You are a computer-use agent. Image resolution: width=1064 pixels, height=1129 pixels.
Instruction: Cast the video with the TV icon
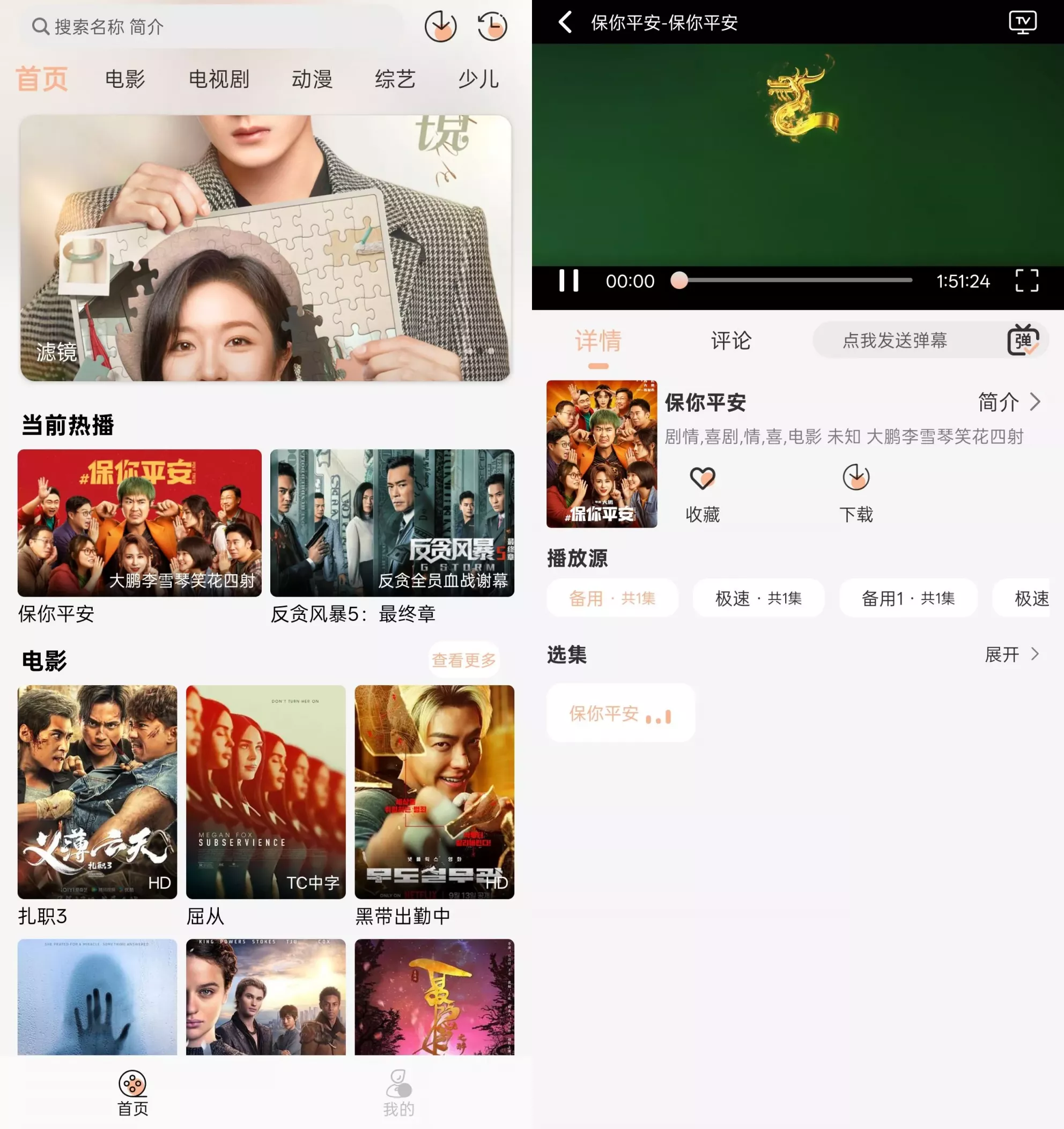point(1022,23)
